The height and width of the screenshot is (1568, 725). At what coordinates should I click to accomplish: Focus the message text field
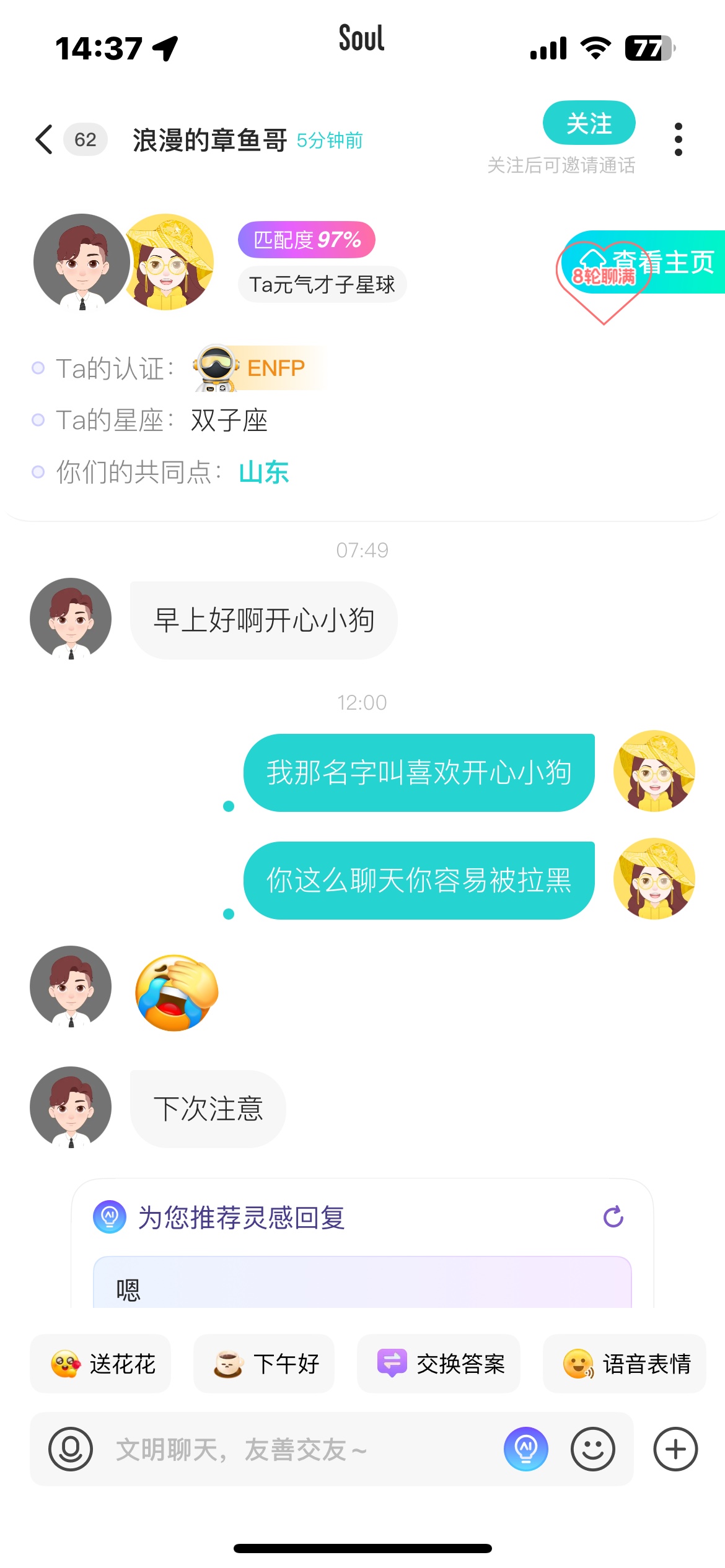[x=297, y=1449]
